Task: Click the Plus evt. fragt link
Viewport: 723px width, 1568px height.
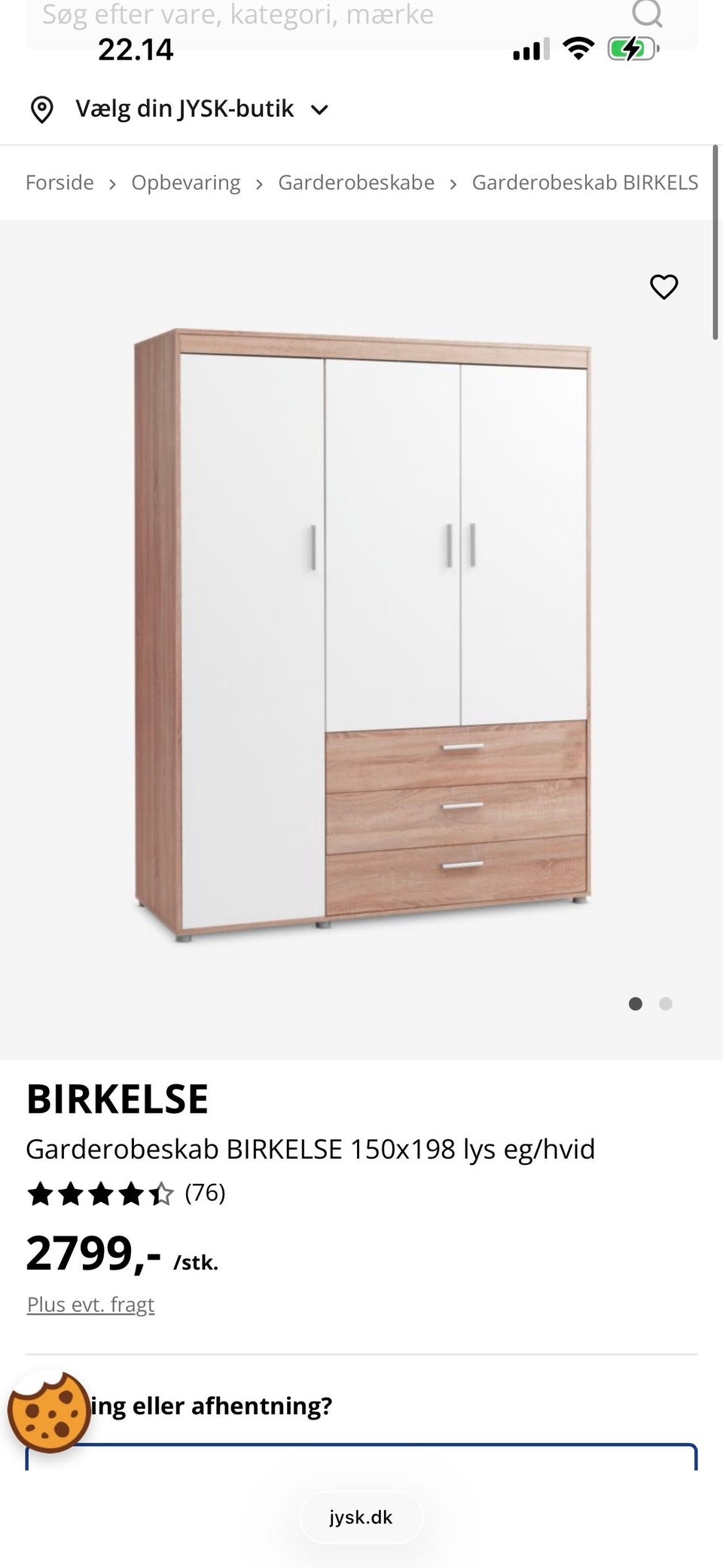Action: tap(90, 1304)
